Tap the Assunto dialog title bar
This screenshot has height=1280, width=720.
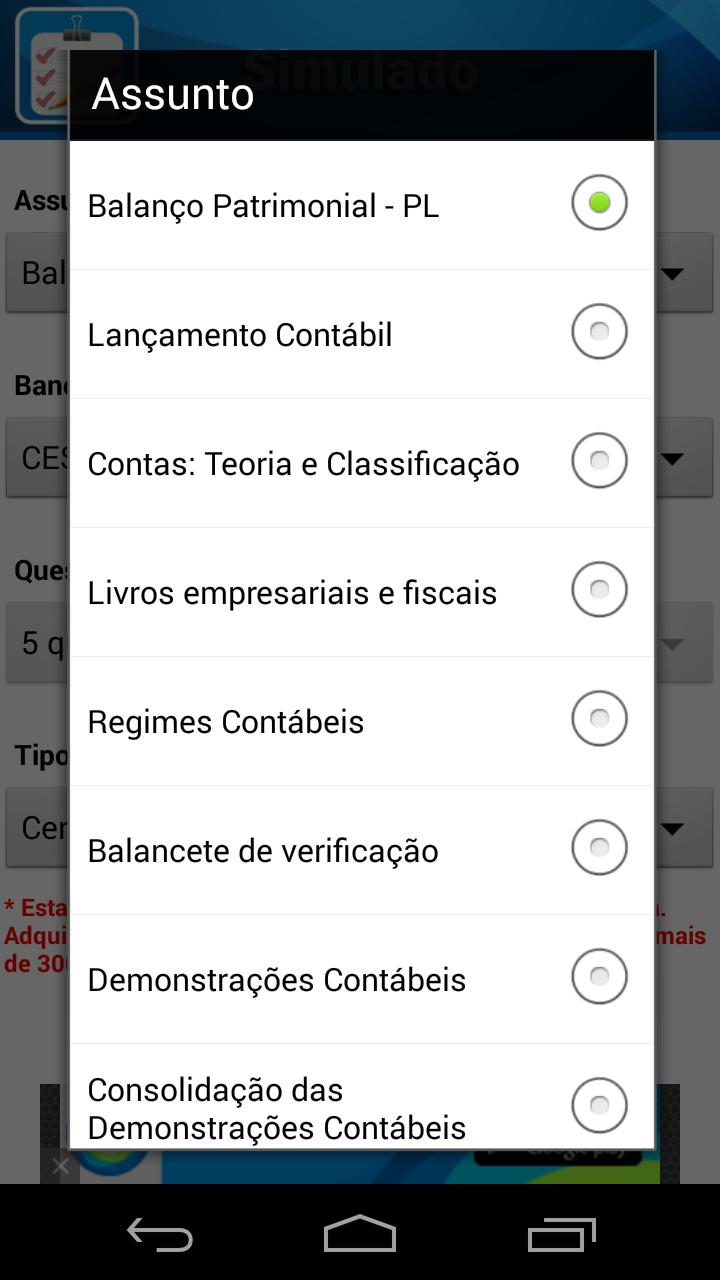point(360,95)
